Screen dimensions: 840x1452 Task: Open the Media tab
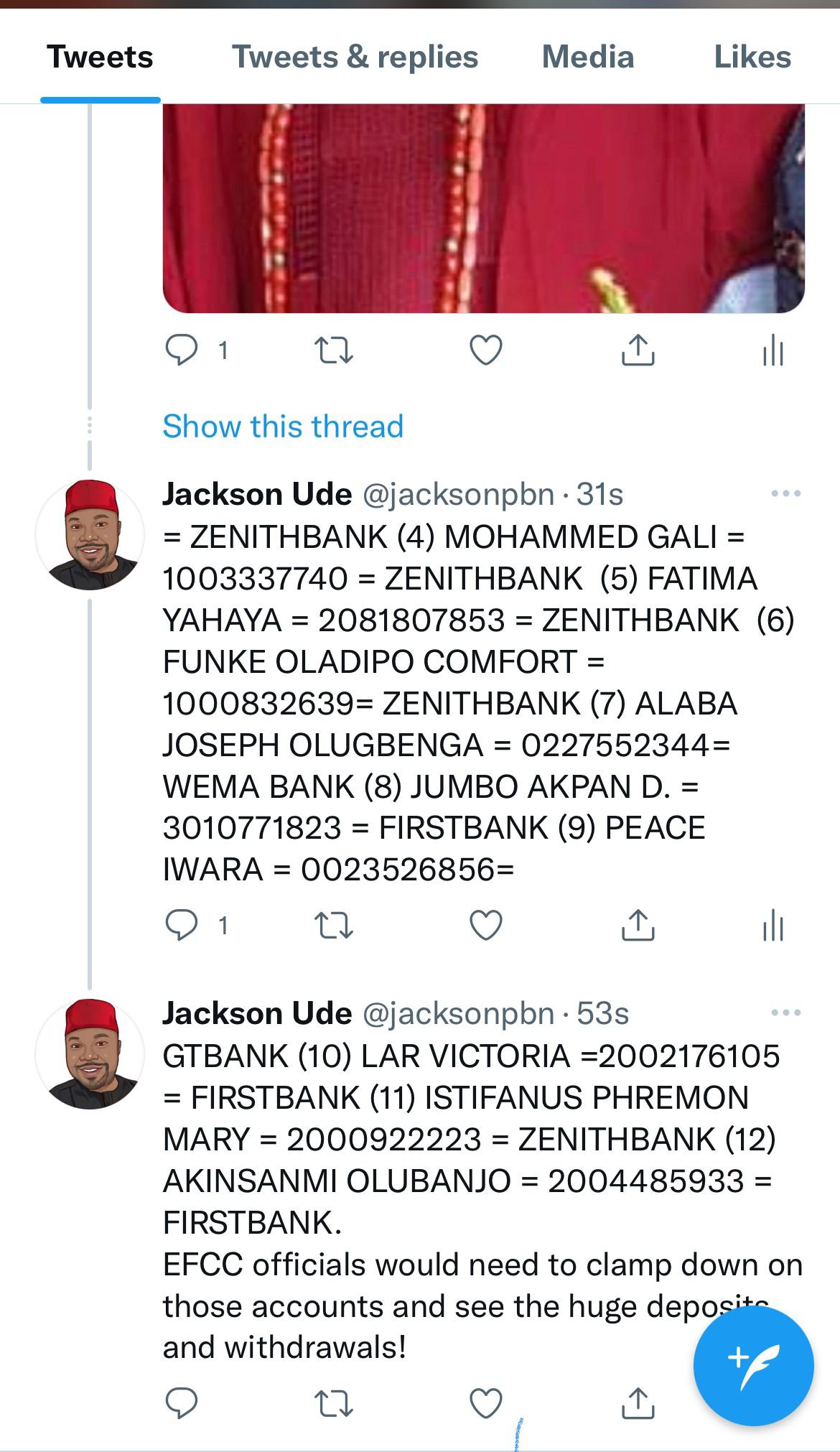tap(587, 57)
